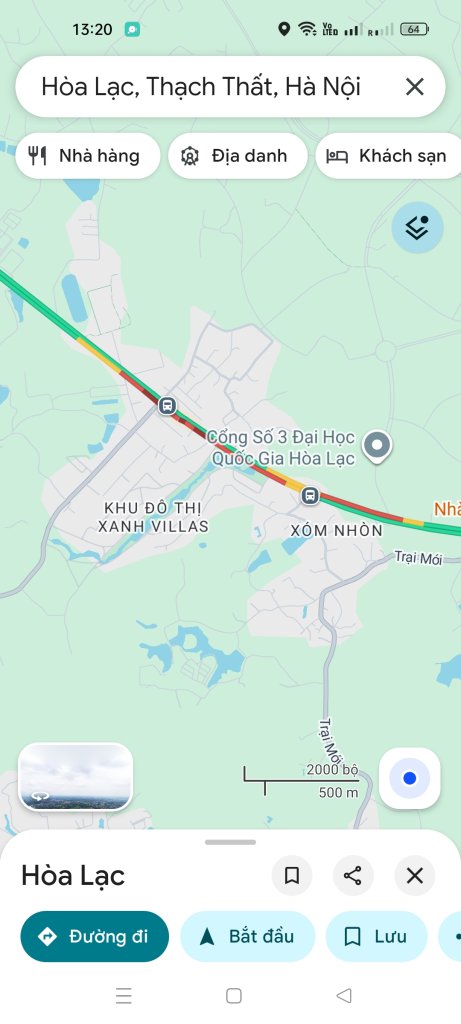Go back using system navigation
This screenshot has width=461, height=1024.
pyautogui.click(x=343, y=995)
